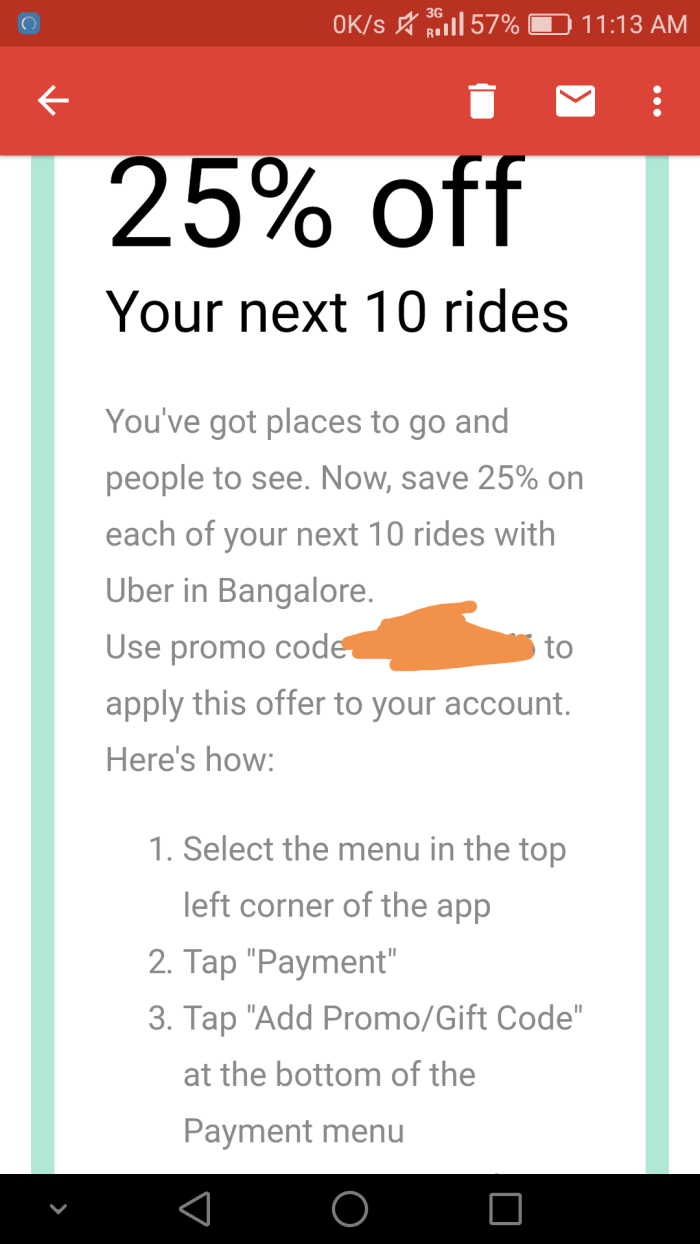This screenshot has width=700, height=1244.
Task: Open recent apps
Action: coord(505,1209)
